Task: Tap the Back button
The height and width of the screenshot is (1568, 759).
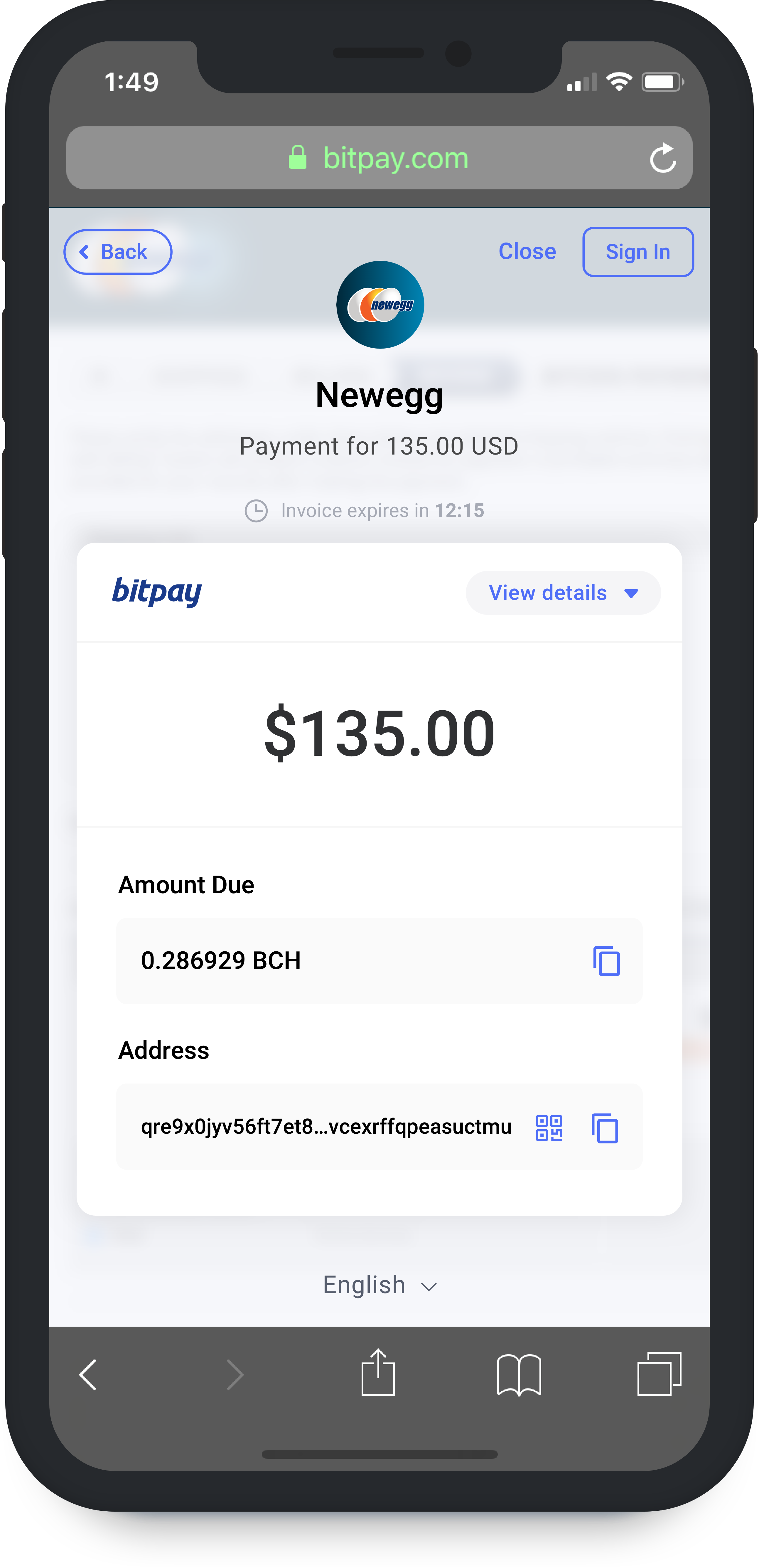Action: pos(117,251)
